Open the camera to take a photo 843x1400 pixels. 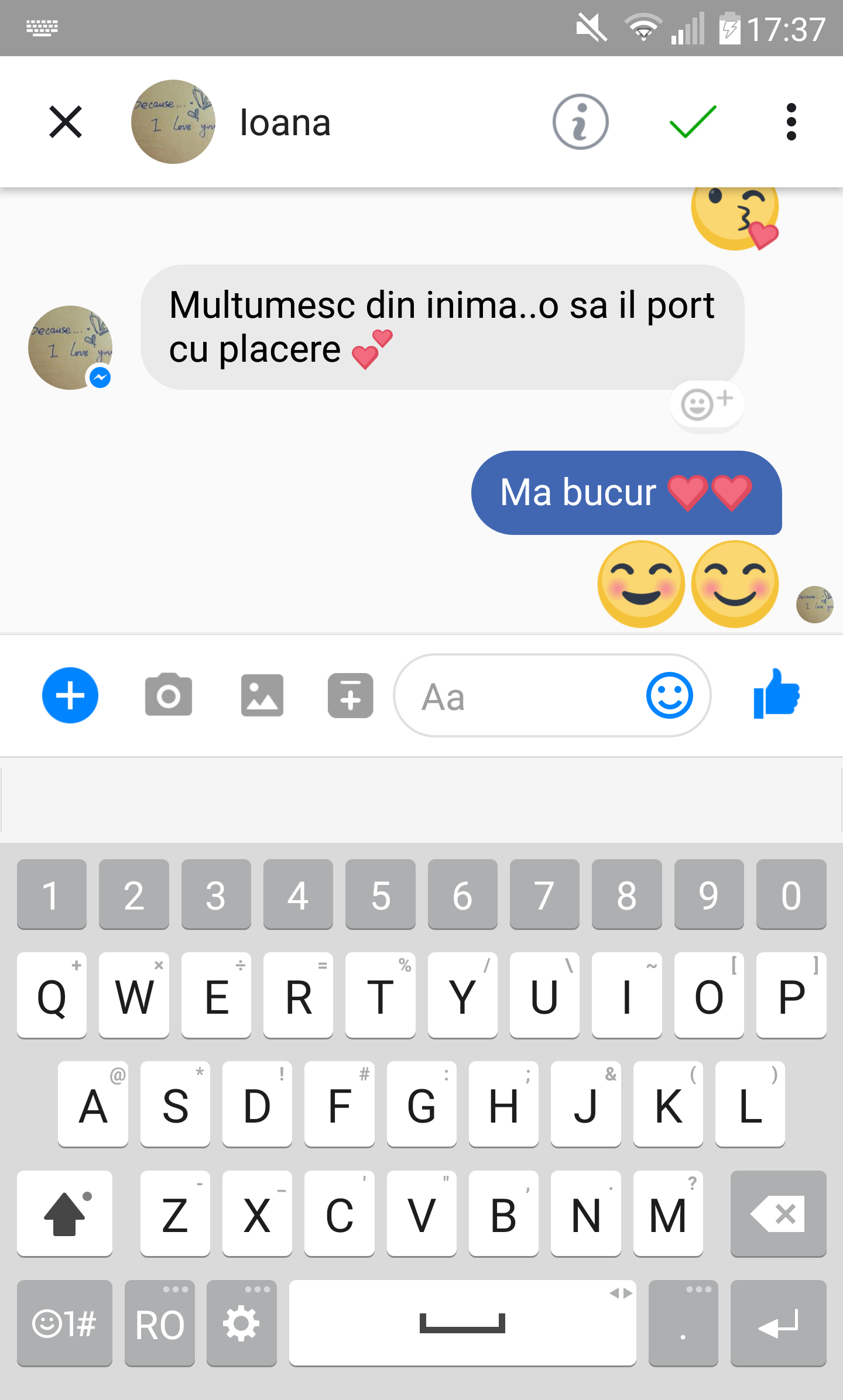[169, 695]
